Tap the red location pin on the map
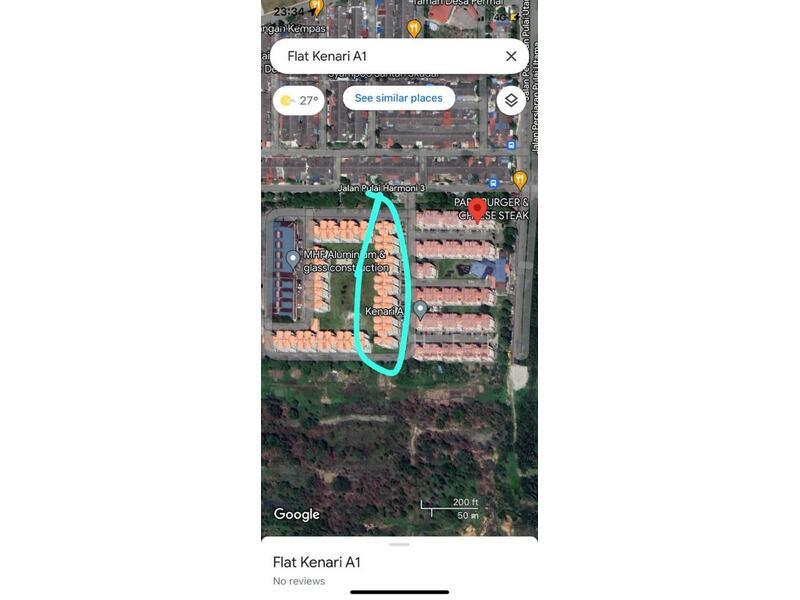The height and width of the screenshot is (600, 800). tap(478, 209)
